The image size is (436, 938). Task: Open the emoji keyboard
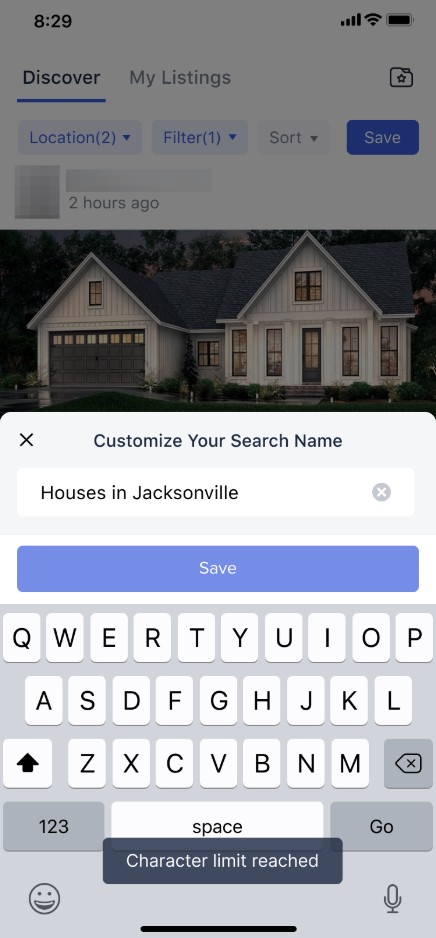44,898
